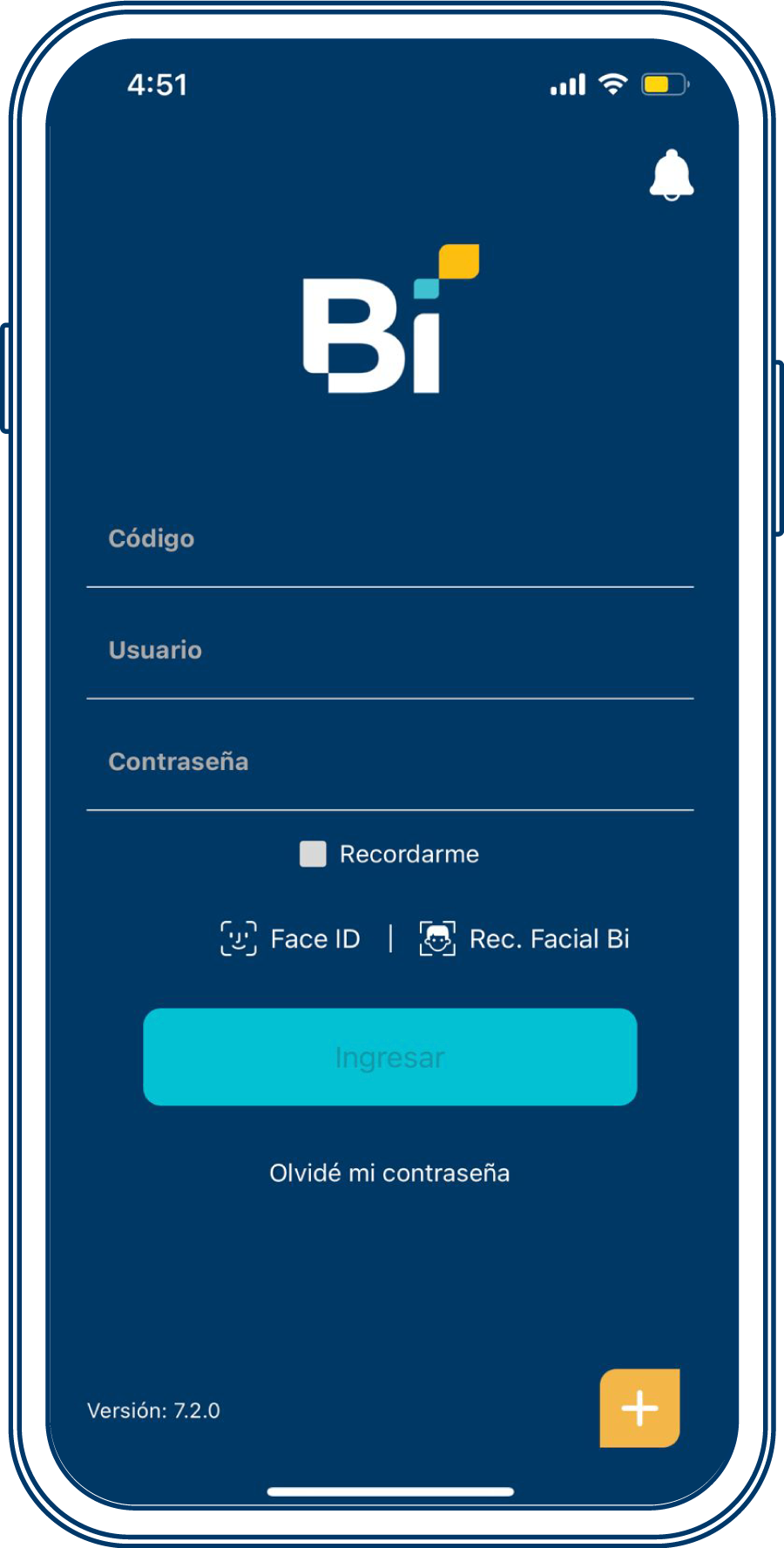Use Rec. Facial Bi login
This screenshot has width=784, height=1548.
point(524,939)
